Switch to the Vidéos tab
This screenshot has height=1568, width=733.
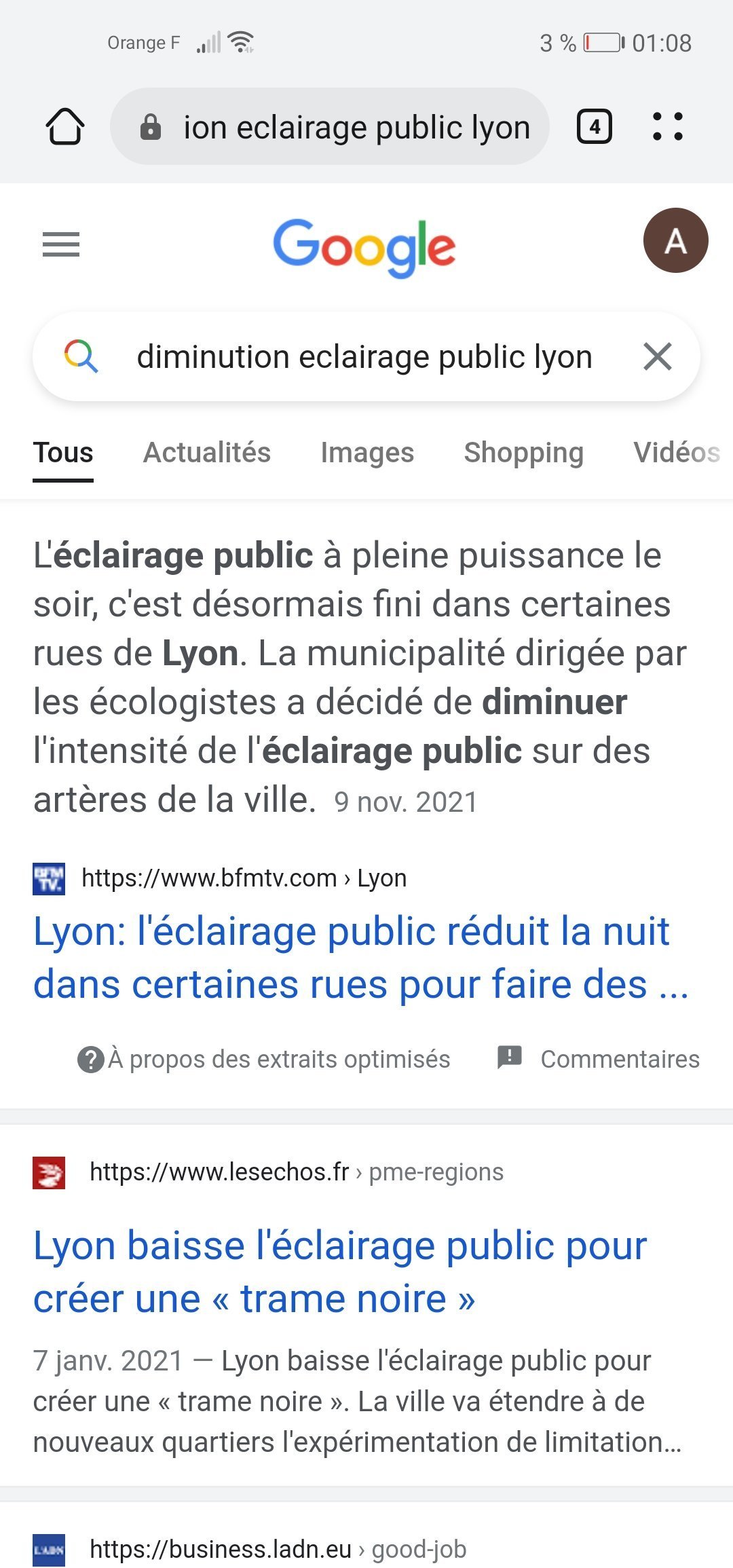pos(677,453)
